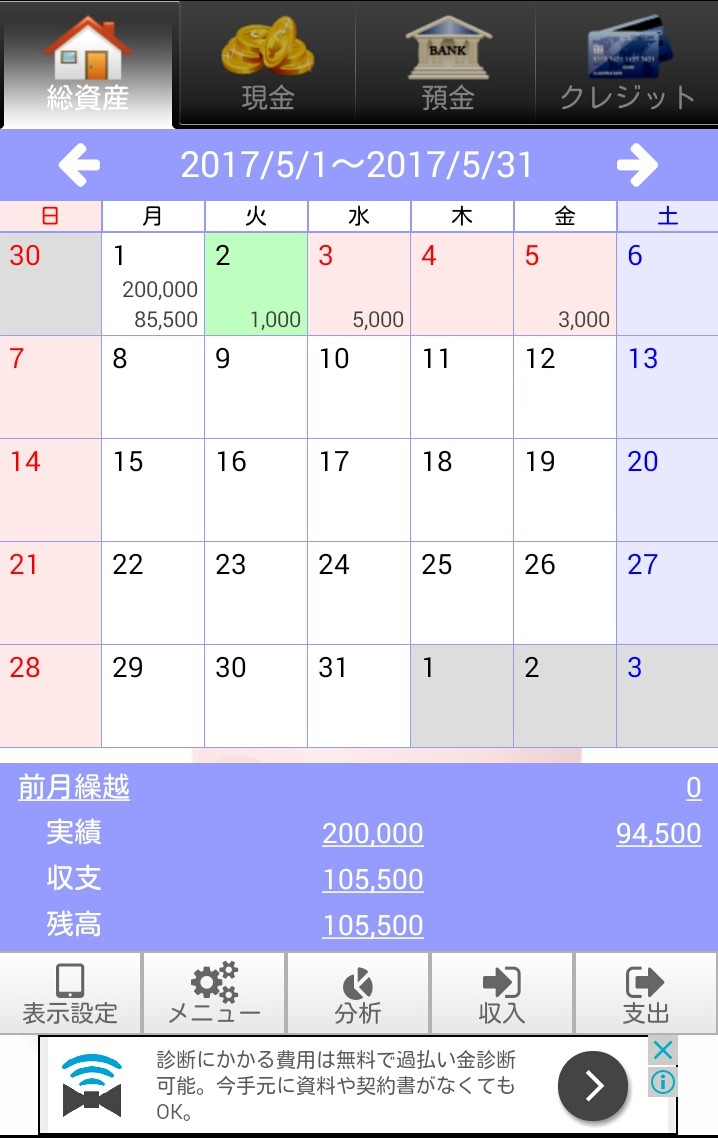Select the 総資産 tab
Screen dimensions: 718x1138
tap(88, 65)
